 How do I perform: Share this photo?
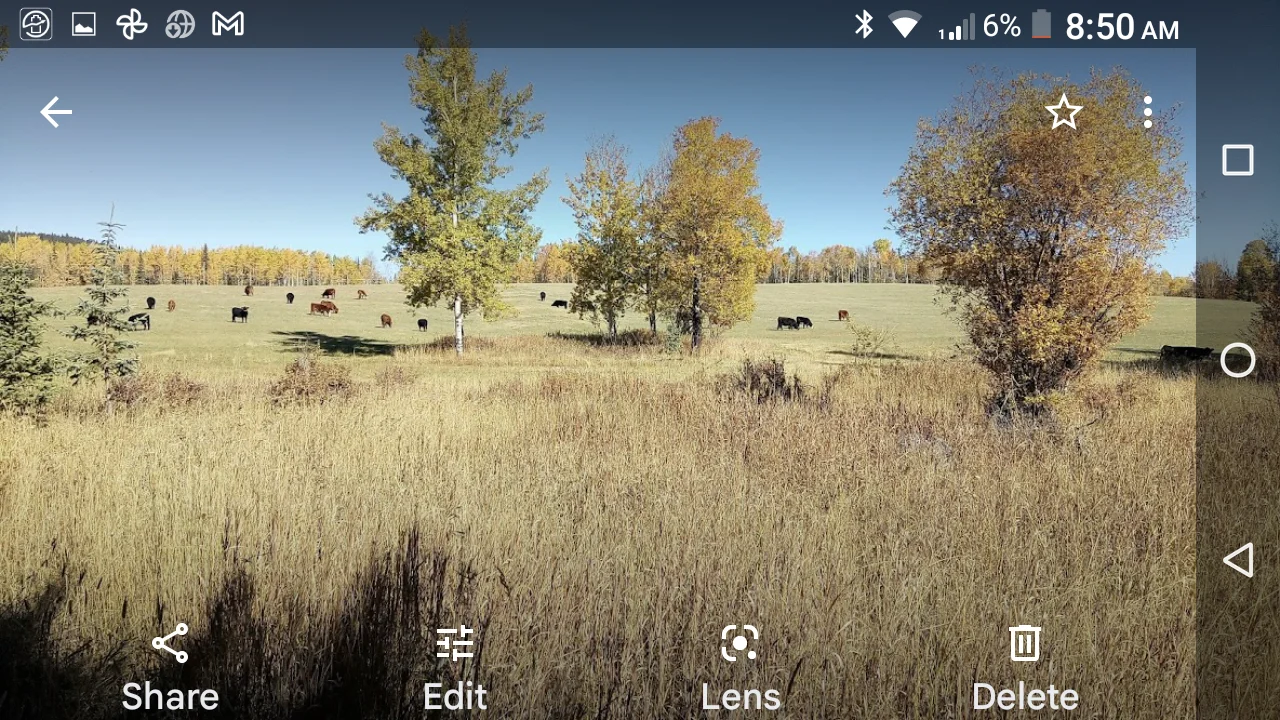[170, 664]
